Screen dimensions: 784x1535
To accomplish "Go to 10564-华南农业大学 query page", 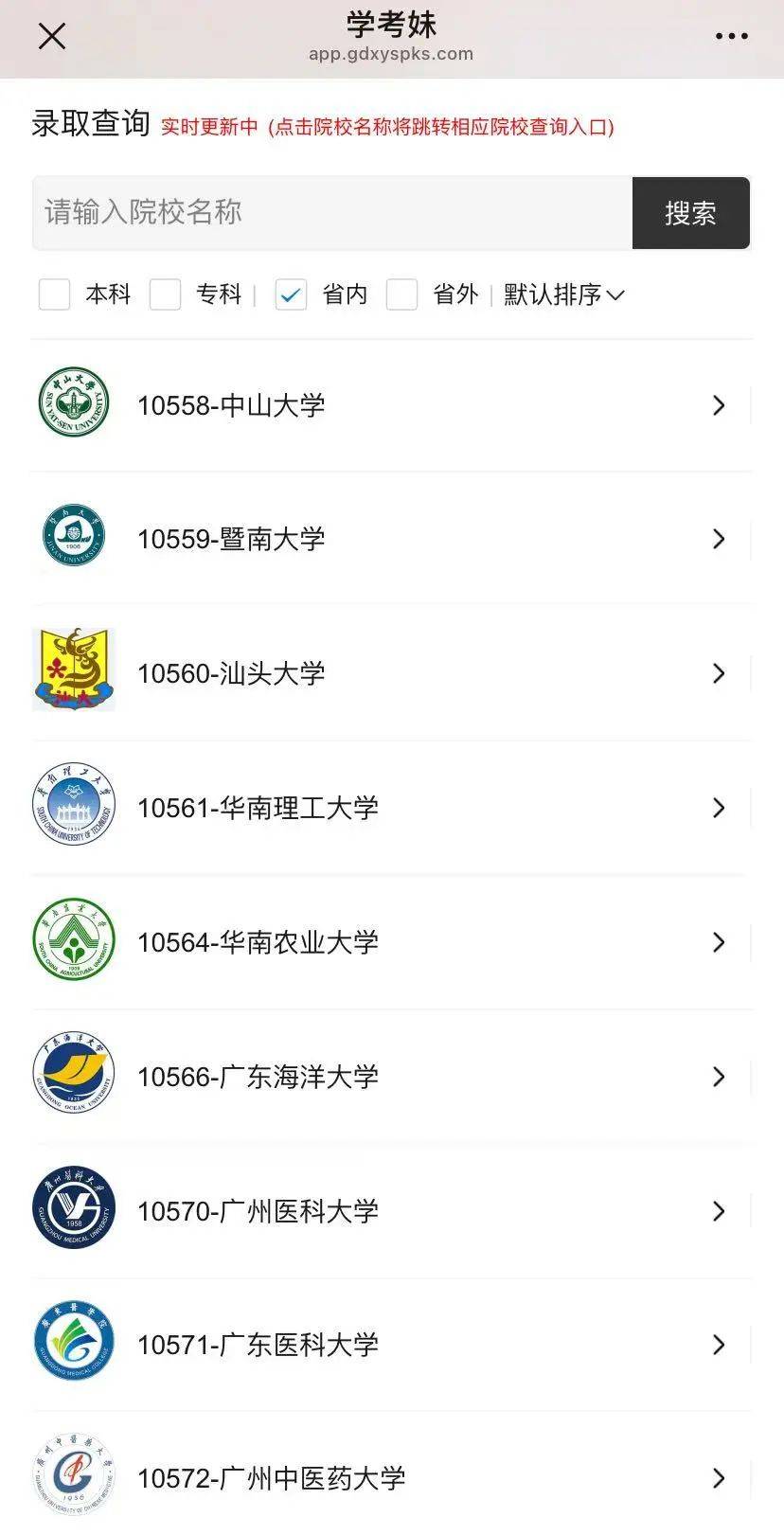I will click(x=391, y=942).
